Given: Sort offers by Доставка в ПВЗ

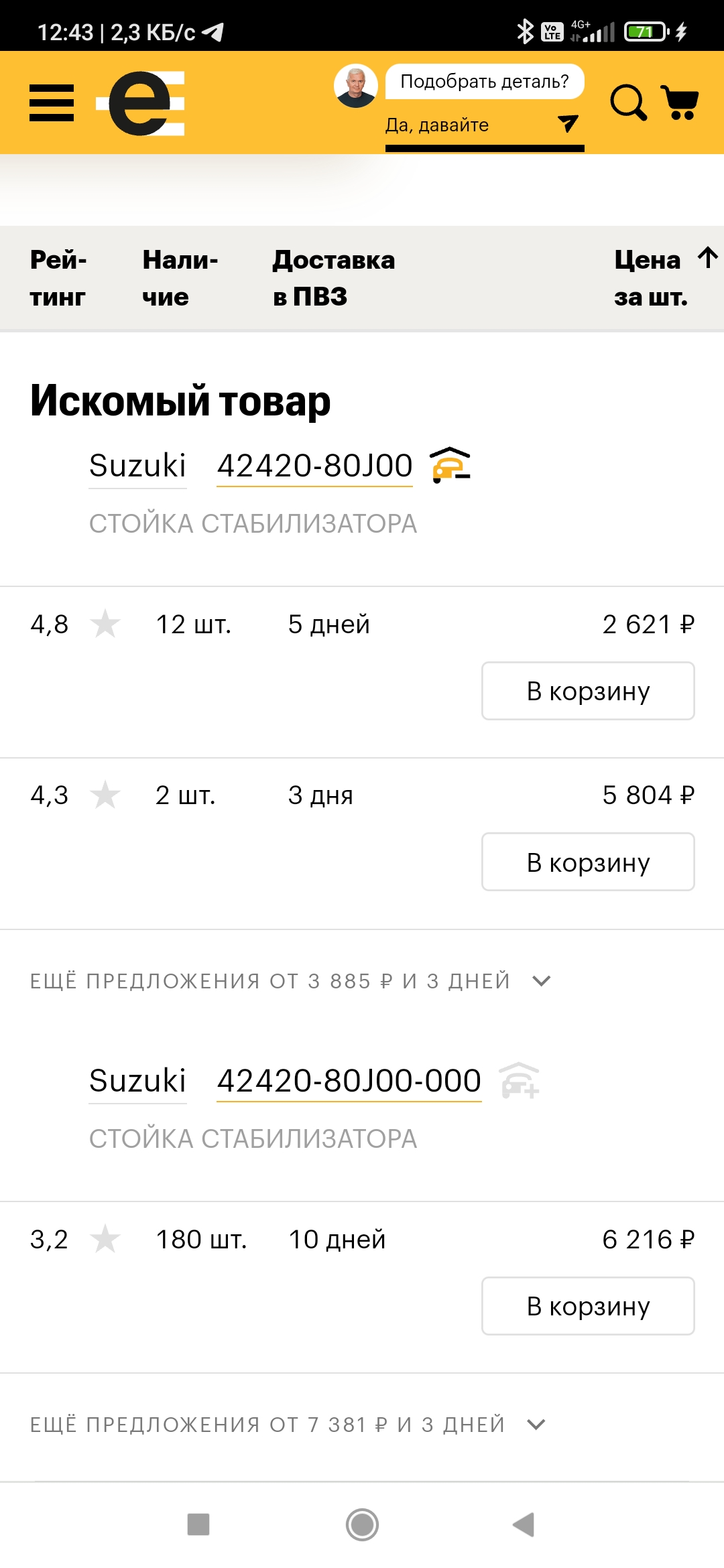Looking at the screenshot, I should 333,278.
